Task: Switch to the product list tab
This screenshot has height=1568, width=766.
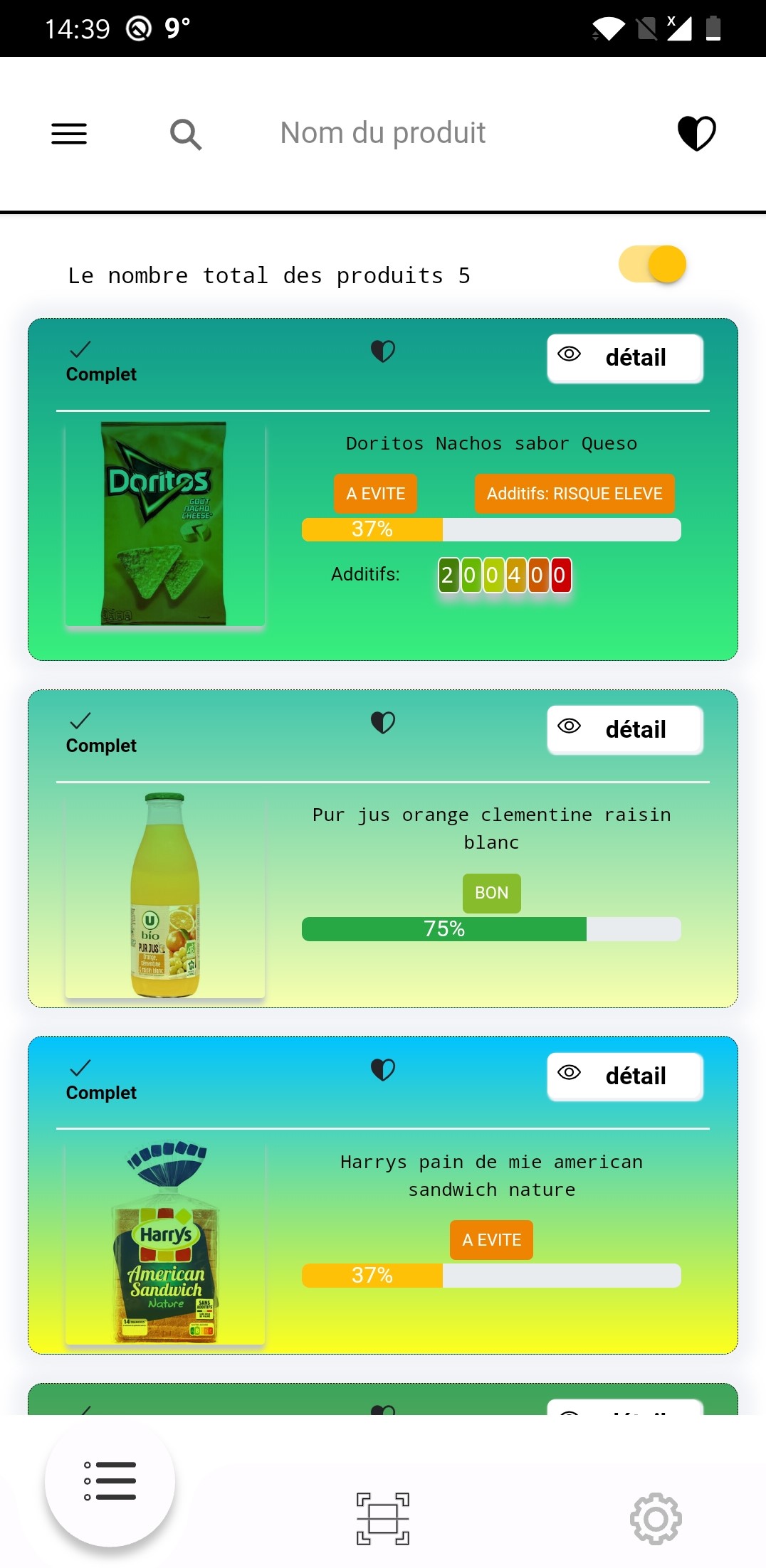Action: (x=110, y=1481)
